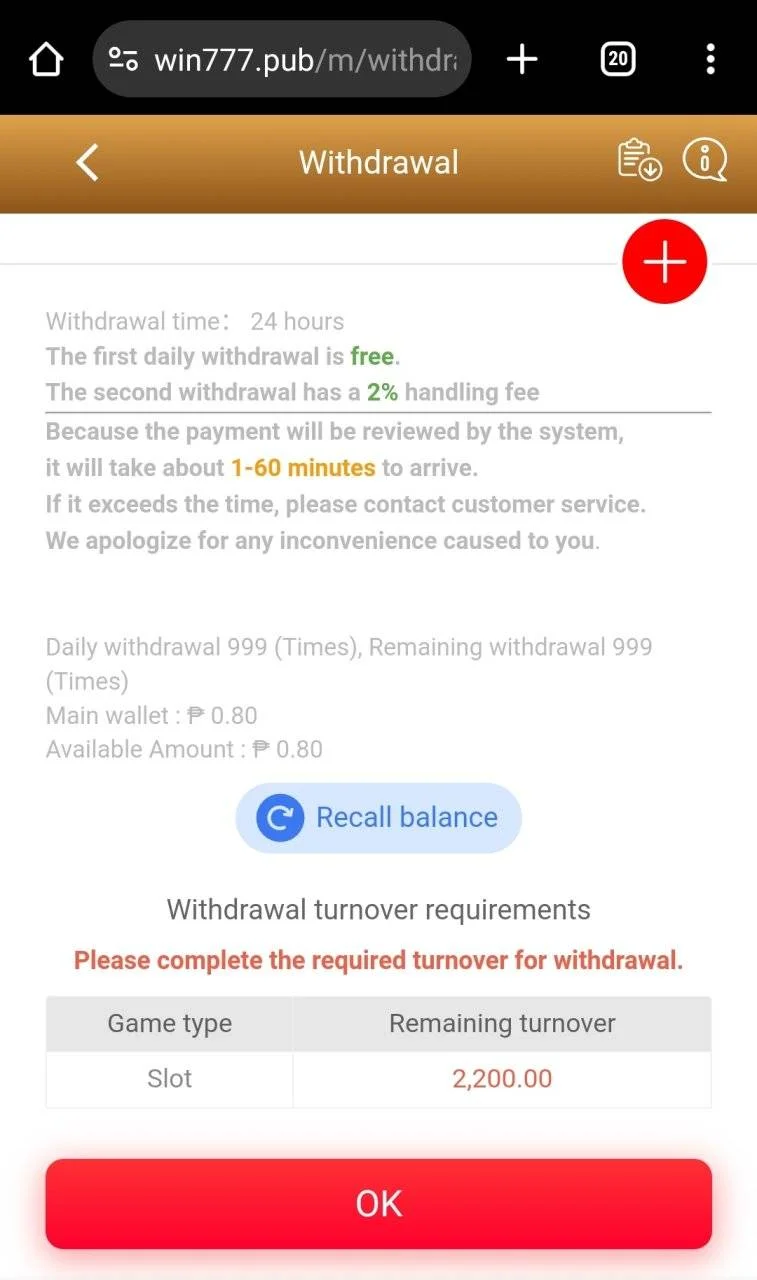Show the 20 open tabs
Image resolution: width=757 pixels, height=1280 pixels.
tap(618, 60)
